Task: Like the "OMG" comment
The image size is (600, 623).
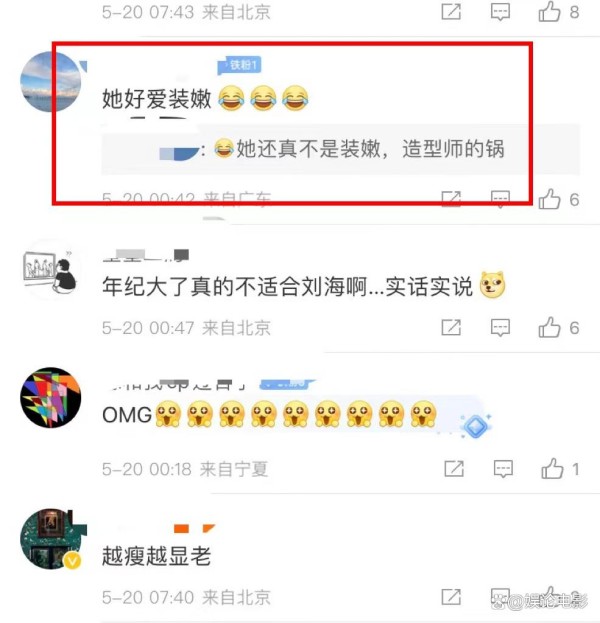Action: click(552, 468)
